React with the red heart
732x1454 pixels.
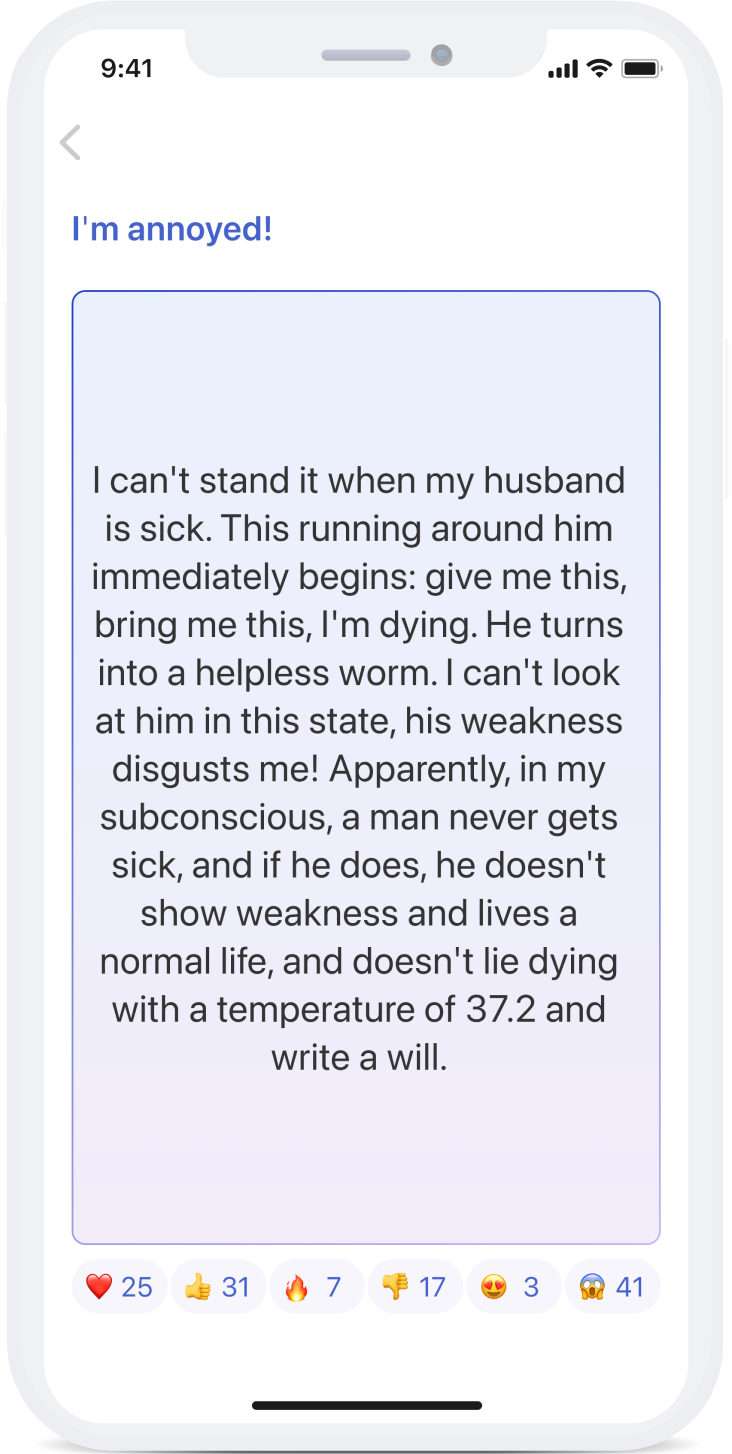(x=119, y=1286)
